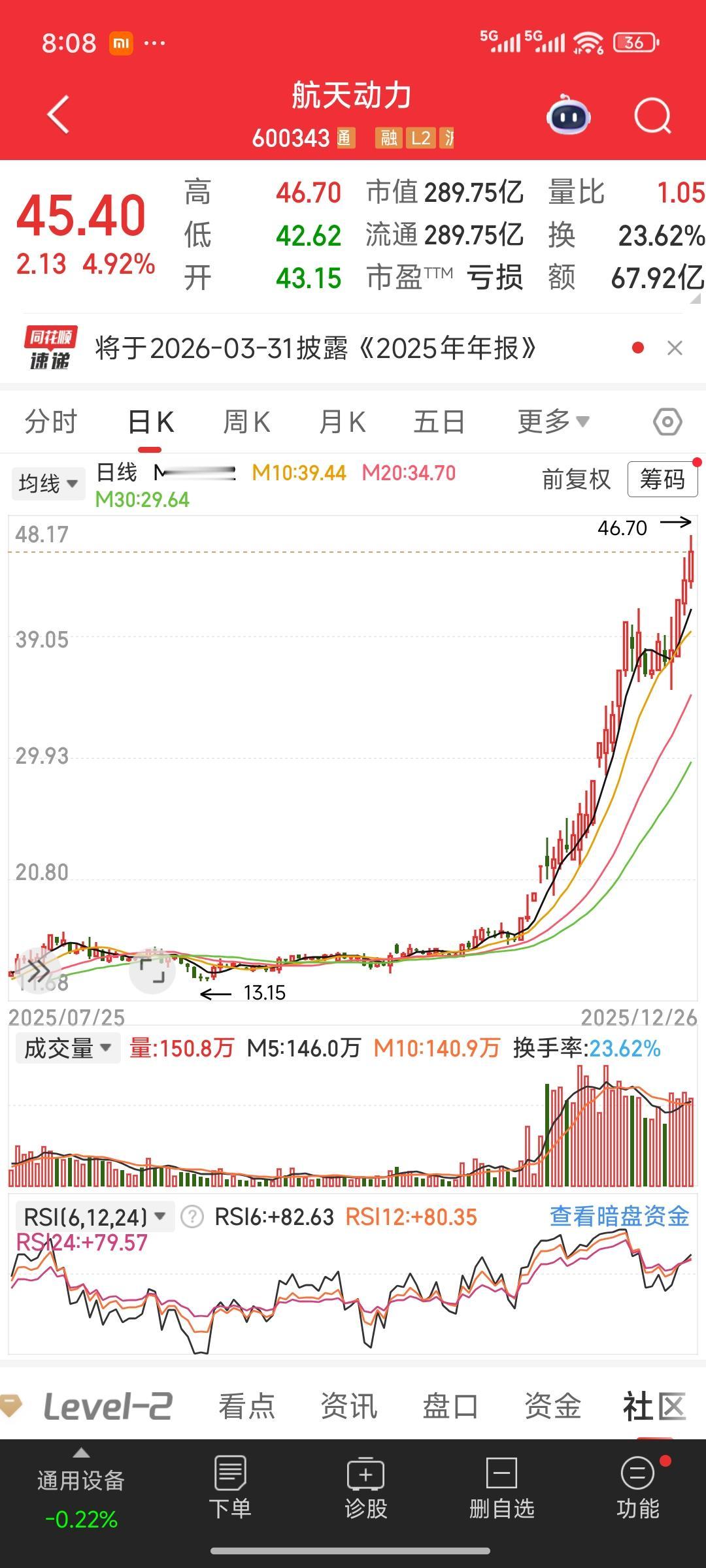Open chart settings via the gear icon

666,421
